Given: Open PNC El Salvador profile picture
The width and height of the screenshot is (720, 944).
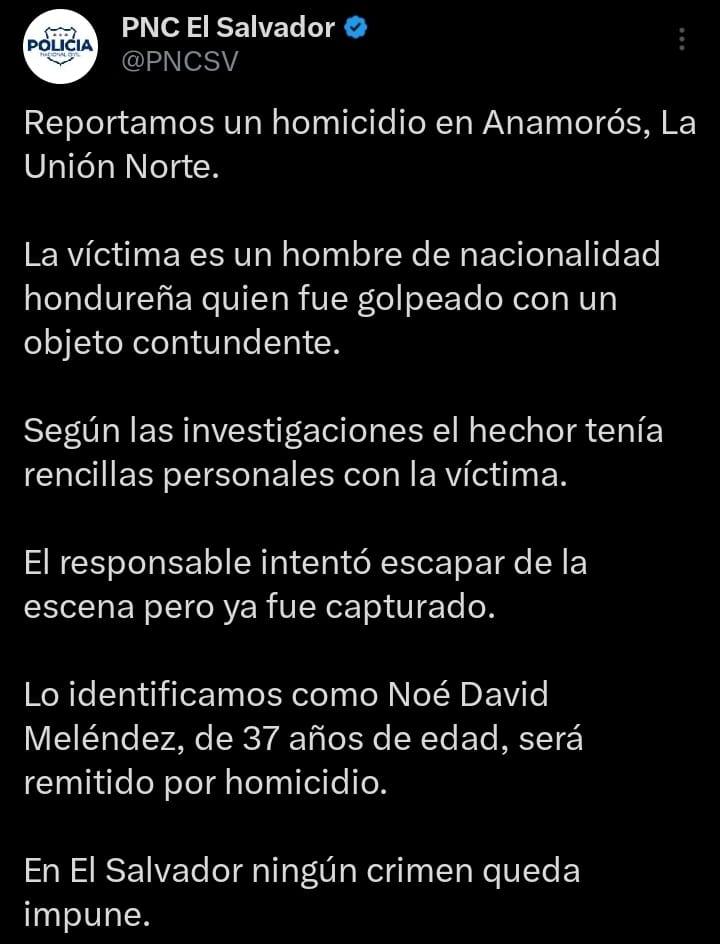Looking at the screenshot, I should click(x=60, y=46).
